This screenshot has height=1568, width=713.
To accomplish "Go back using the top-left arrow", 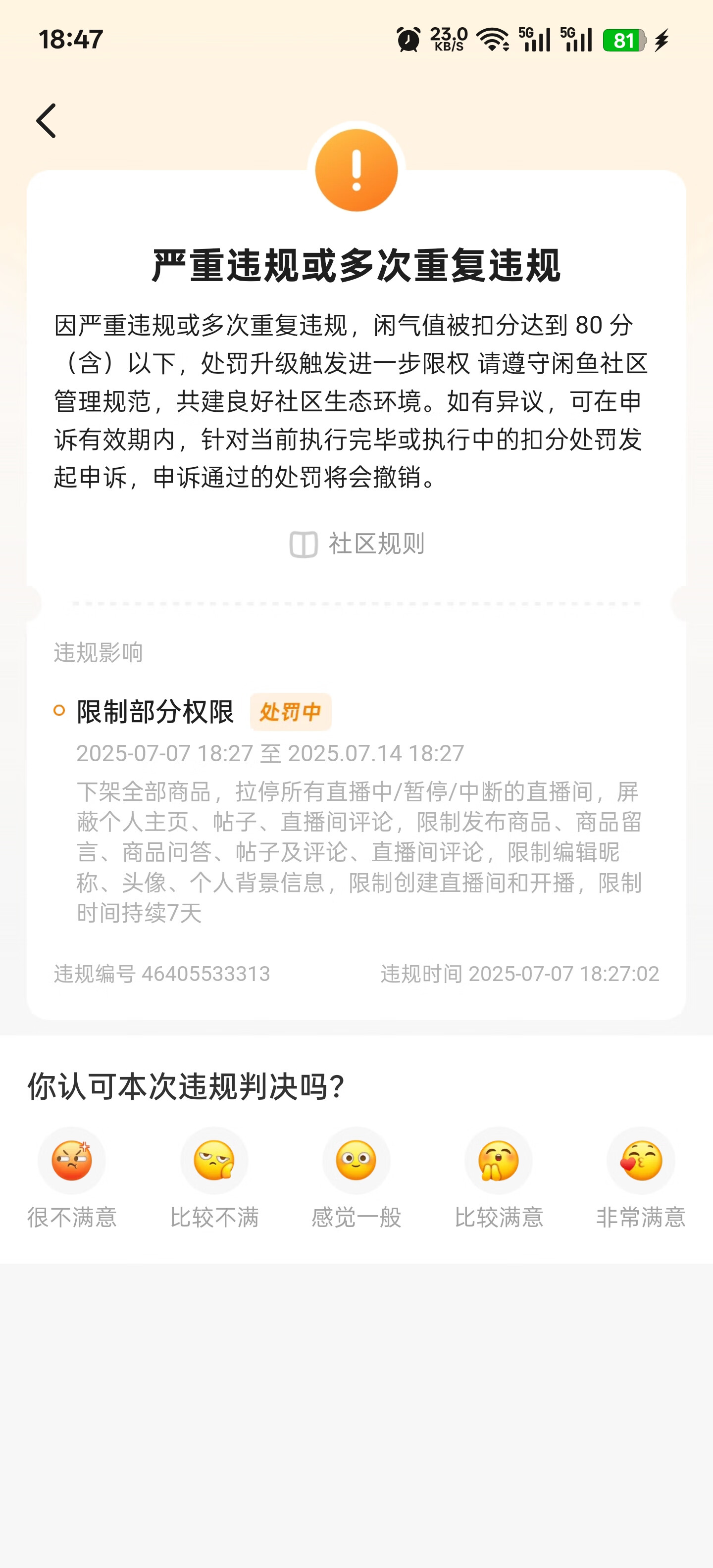I will [46, 121].
